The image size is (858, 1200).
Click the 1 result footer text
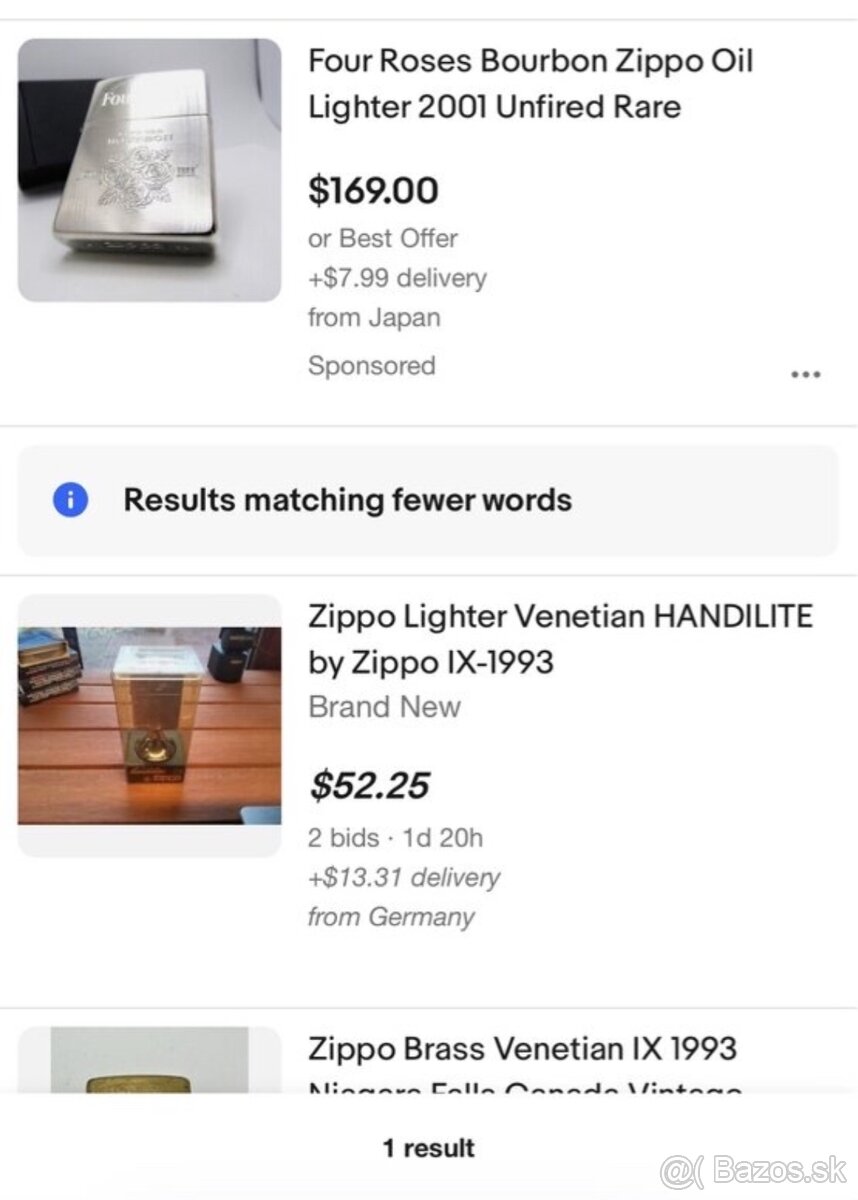coord(429,1148)
